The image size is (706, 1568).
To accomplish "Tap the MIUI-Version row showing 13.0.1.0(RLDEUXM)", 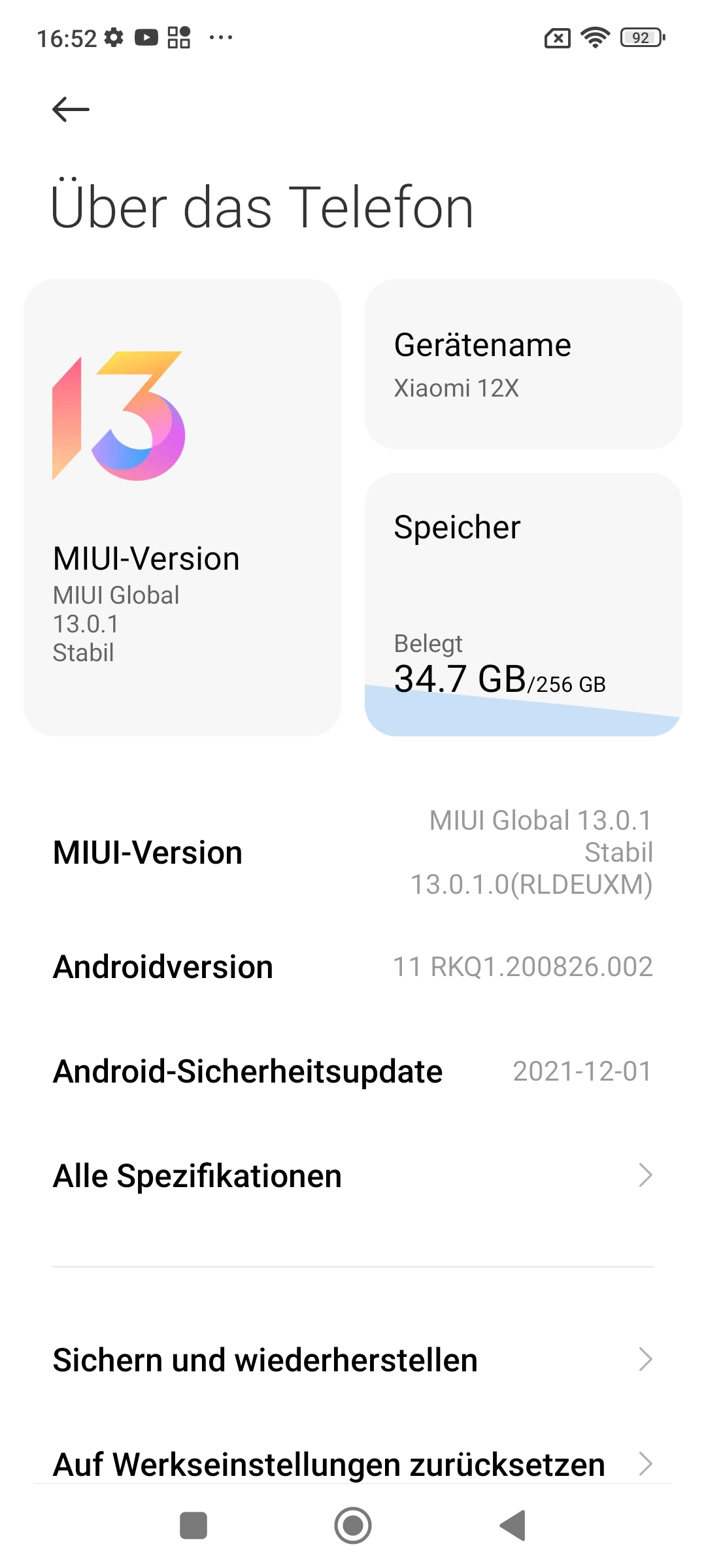I will (x=353, y=852).
